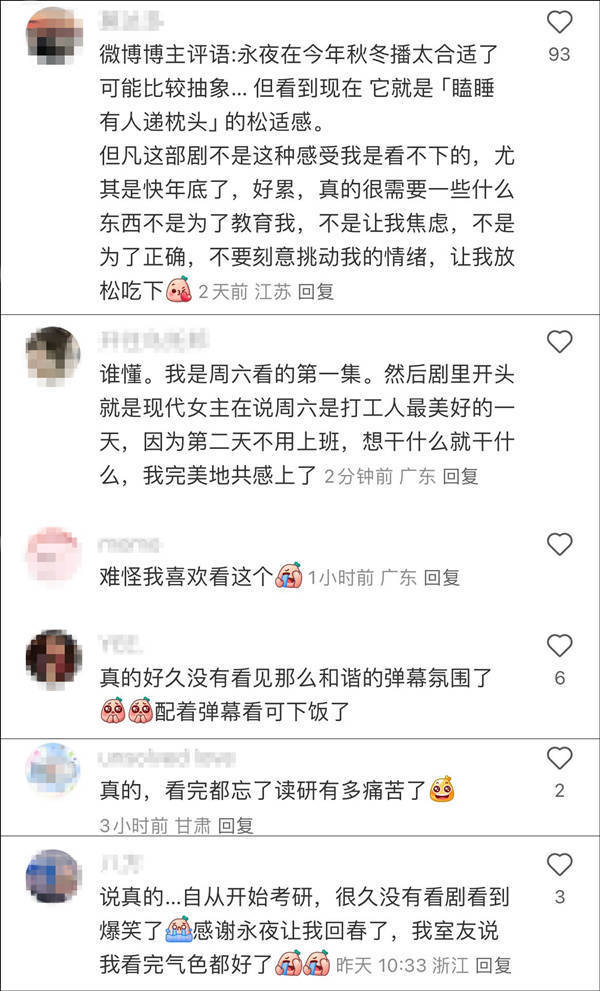
Task: Reply to the comment posted 1小时前 from 广东
Action: 441,577
